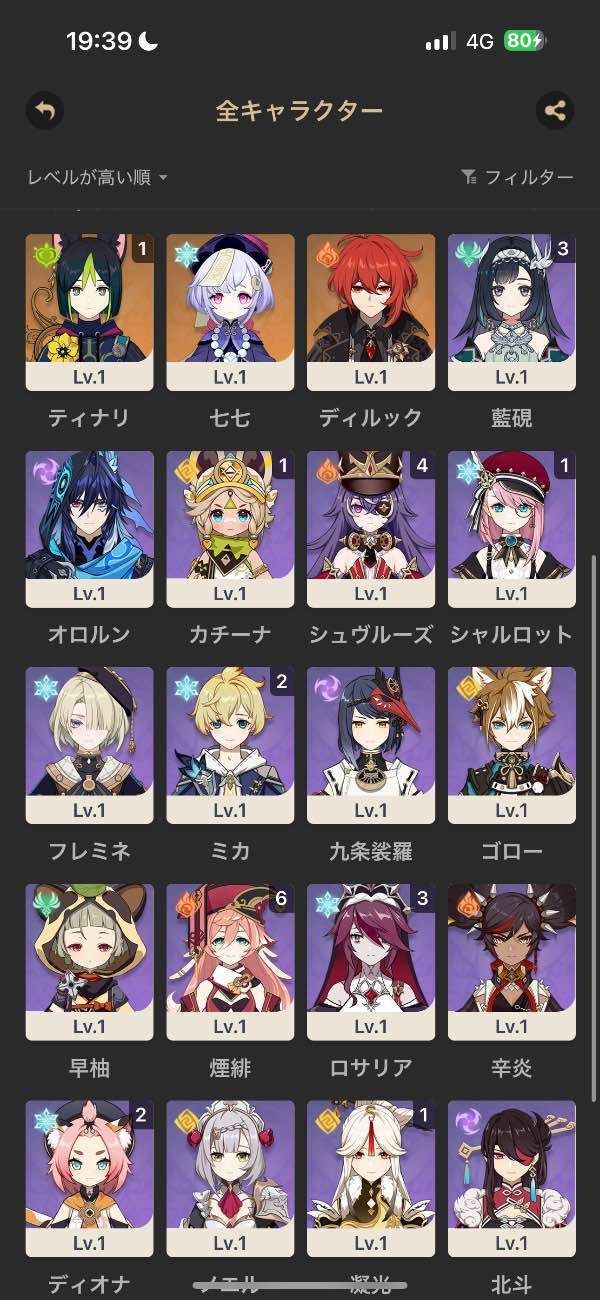Open ミカ character card

[x=230, y=745]
